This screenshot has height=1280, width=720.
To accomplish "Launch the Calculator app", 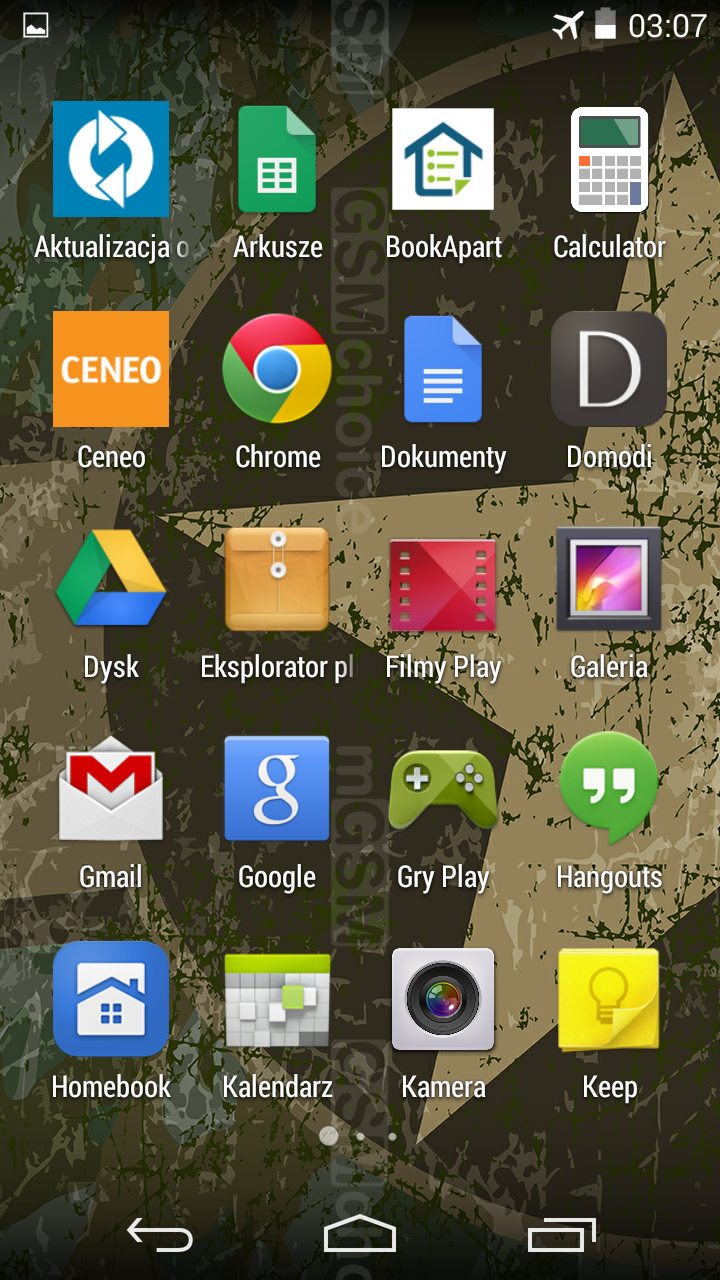I will point(609,160).
